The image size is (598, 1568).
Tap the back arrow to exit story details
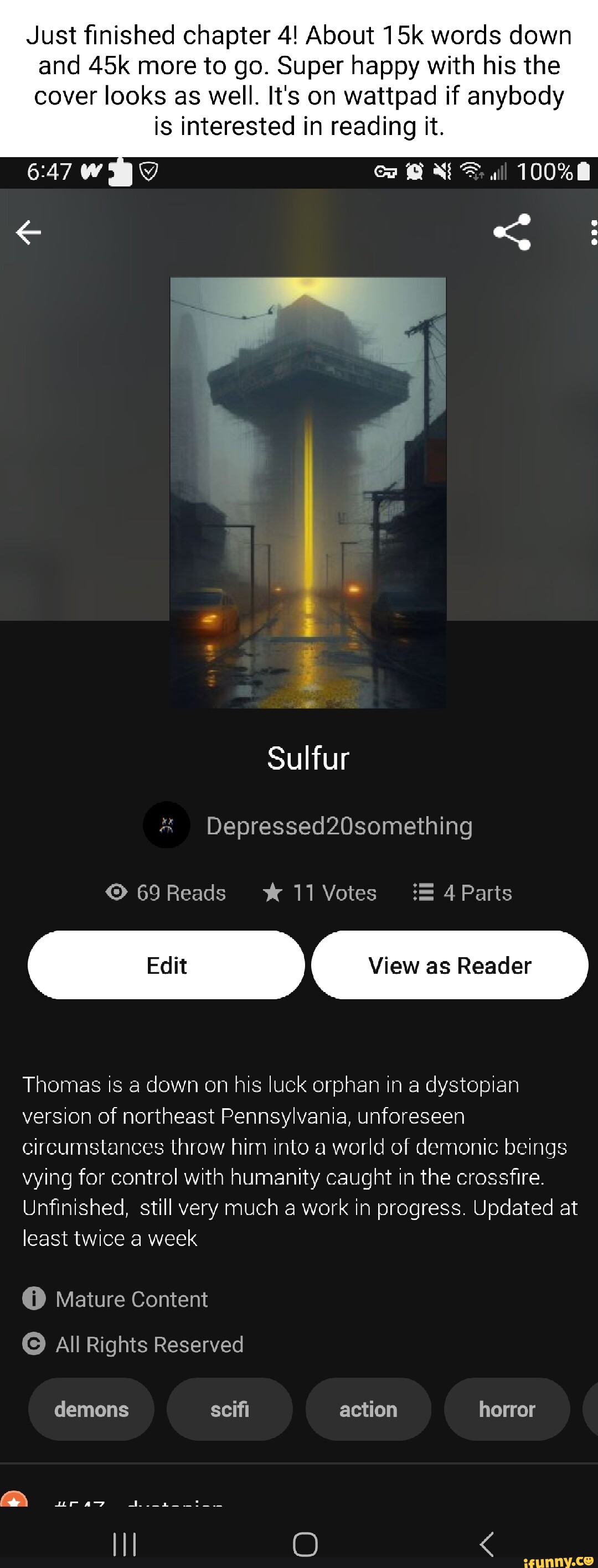point(28,232)
